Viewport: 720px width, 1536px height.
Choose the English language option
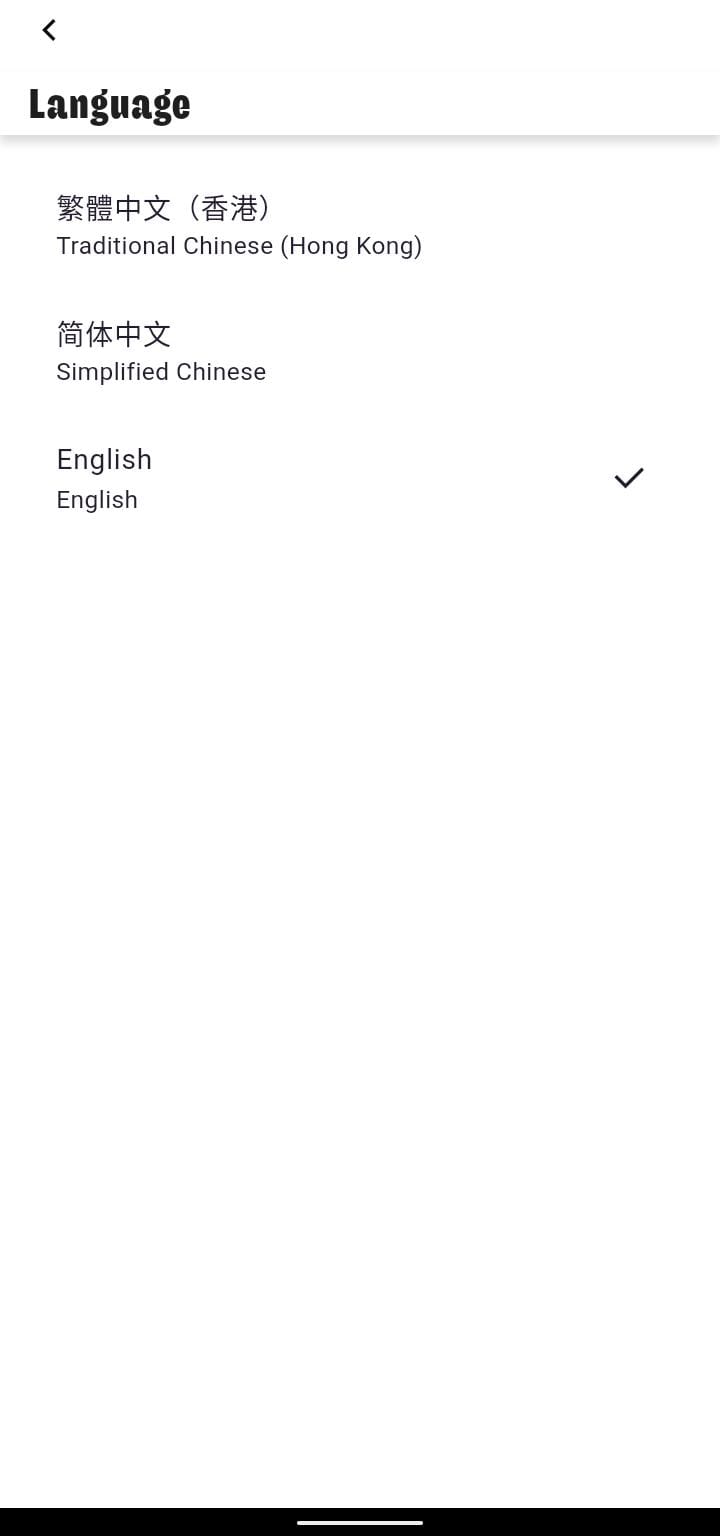click(x=104, y=478)
